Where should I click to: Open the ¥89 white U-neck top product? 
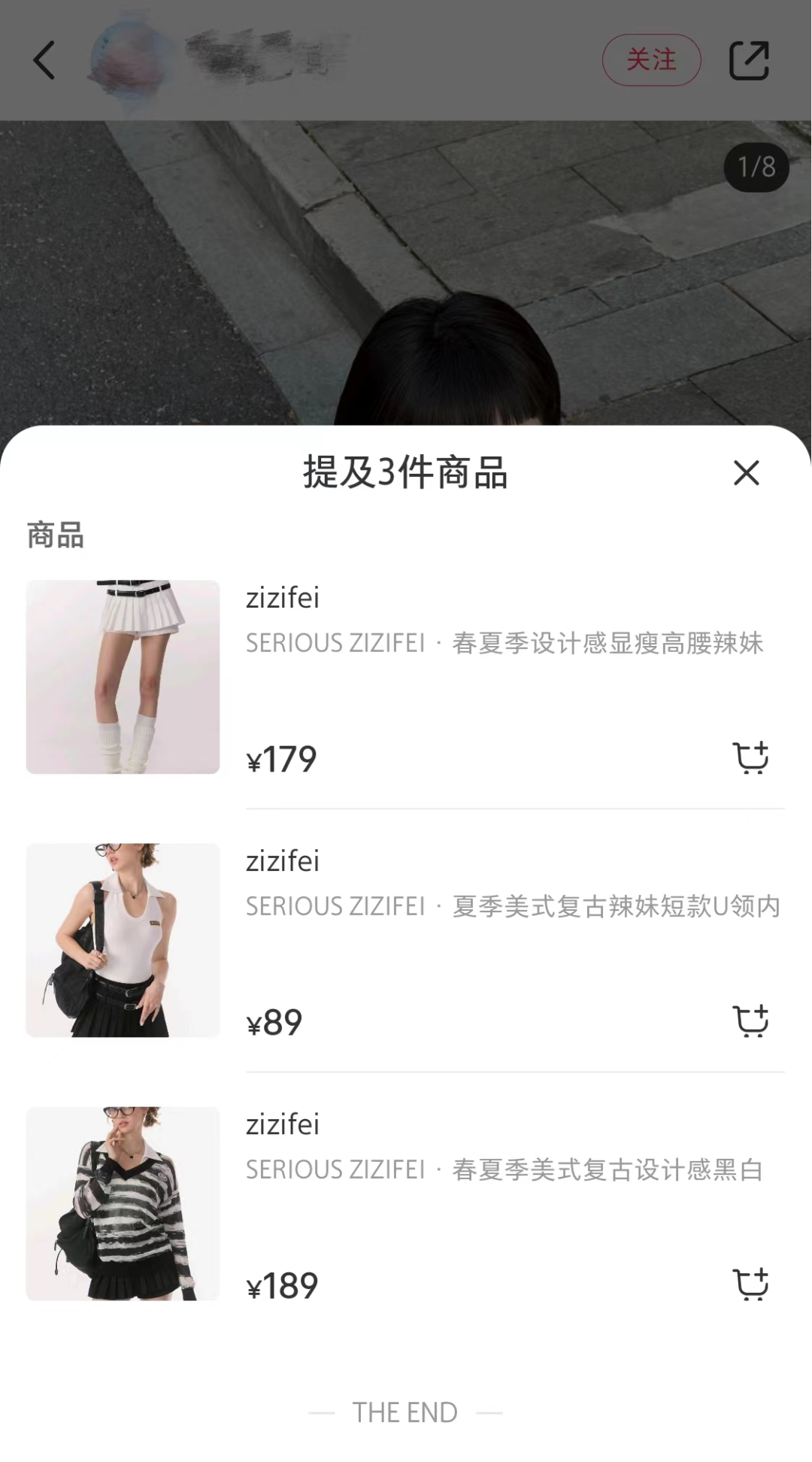pos(123,940)
